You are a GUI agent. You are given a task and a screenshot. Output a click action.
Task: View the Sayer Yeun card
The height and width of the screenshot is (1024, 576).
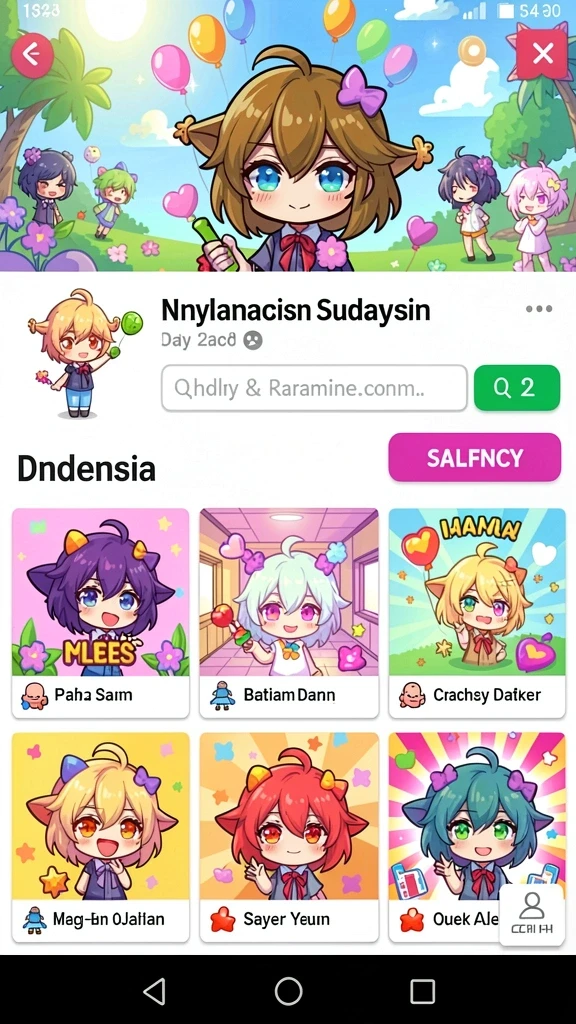289,837
